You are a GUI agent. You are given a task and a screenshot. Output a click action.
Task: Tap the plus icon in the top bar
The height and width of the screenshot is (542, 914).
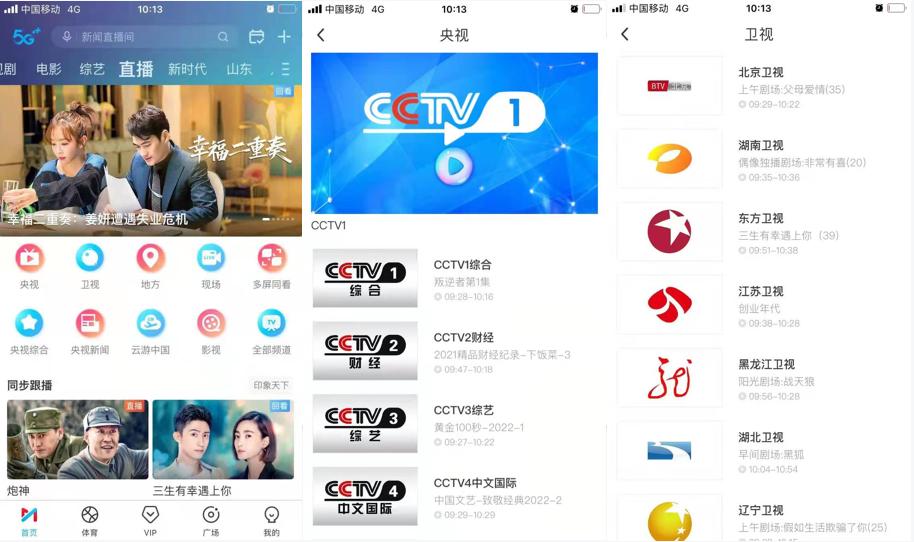tap(284, 37)
